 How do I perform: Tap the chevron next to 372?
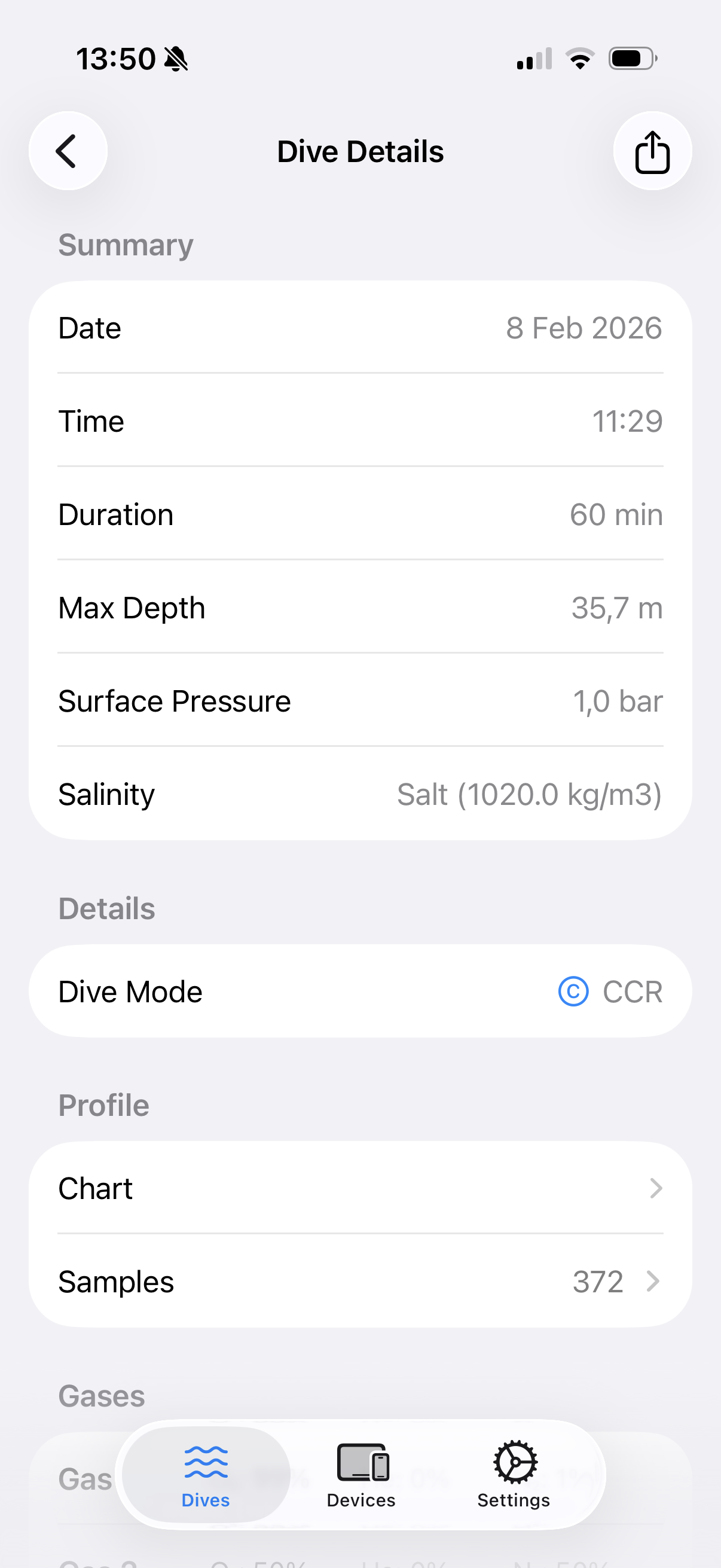pos(653,1281)
